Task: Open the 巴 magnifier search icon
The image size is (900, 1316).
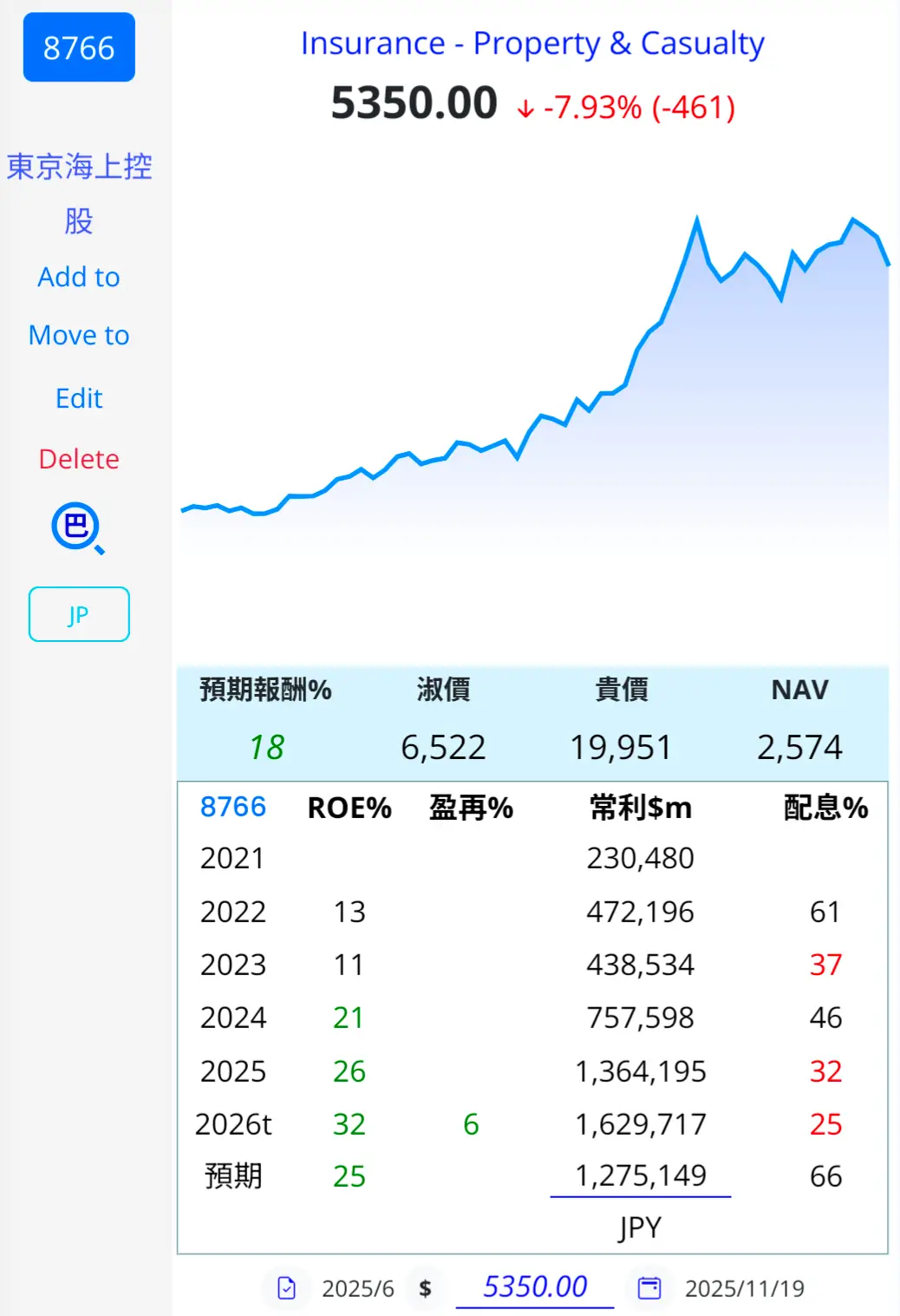Action: (78, 527)
